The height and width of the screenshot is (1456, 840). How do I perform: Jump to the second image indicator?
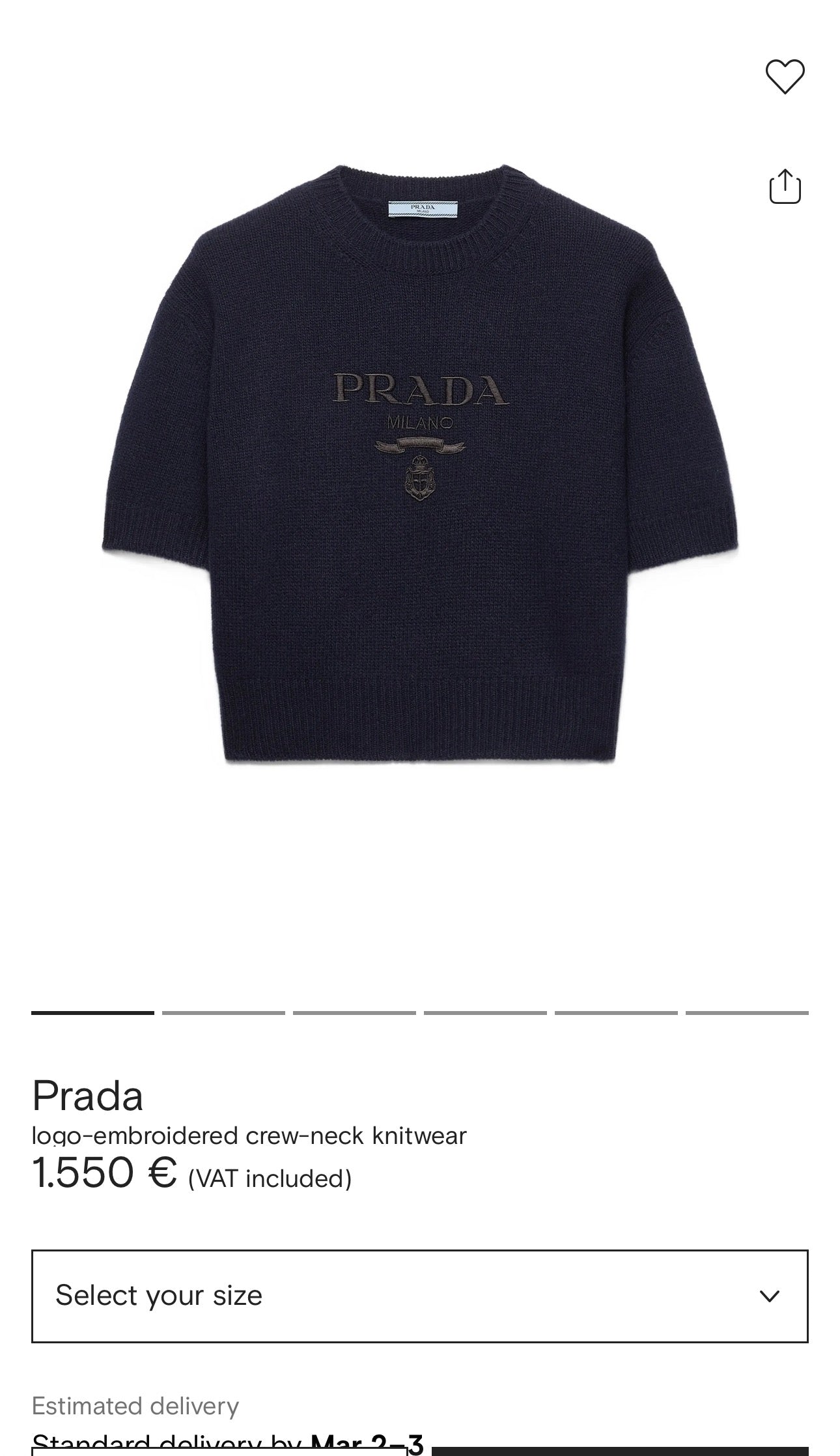pyautogui.click(x=223, y=1012)
